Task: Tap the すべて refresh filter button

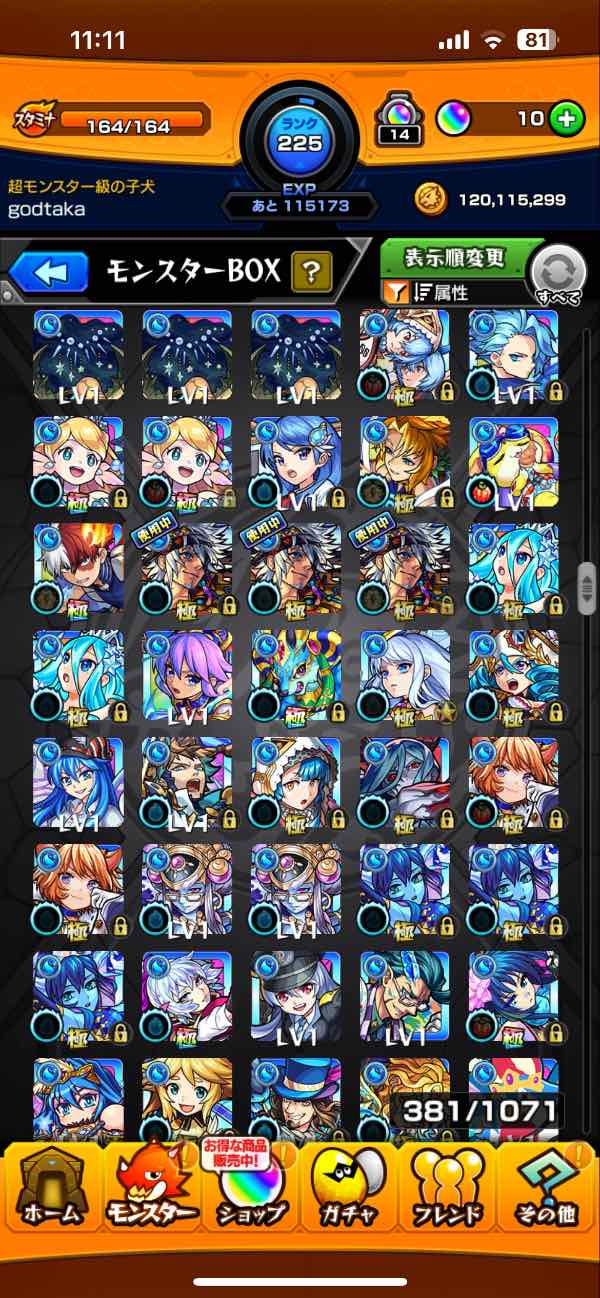Action: [x=557, y=275]
